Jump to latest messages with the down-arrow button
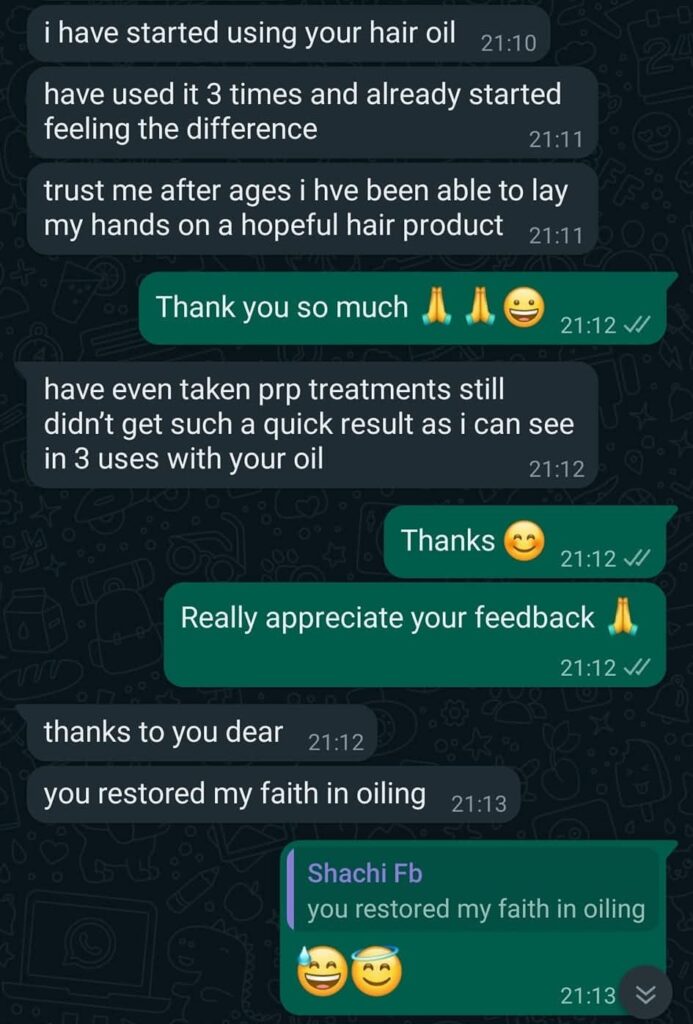 645,991
